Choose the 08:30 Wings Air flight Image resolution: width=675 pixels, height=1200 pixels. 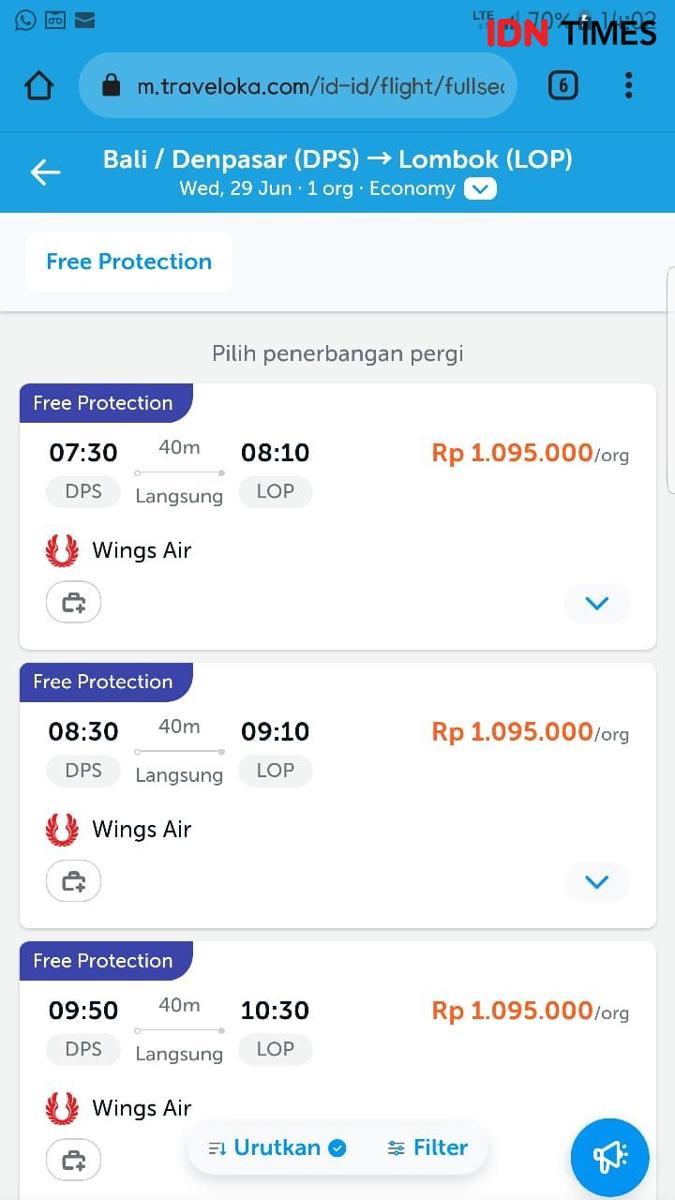(338, 796)
